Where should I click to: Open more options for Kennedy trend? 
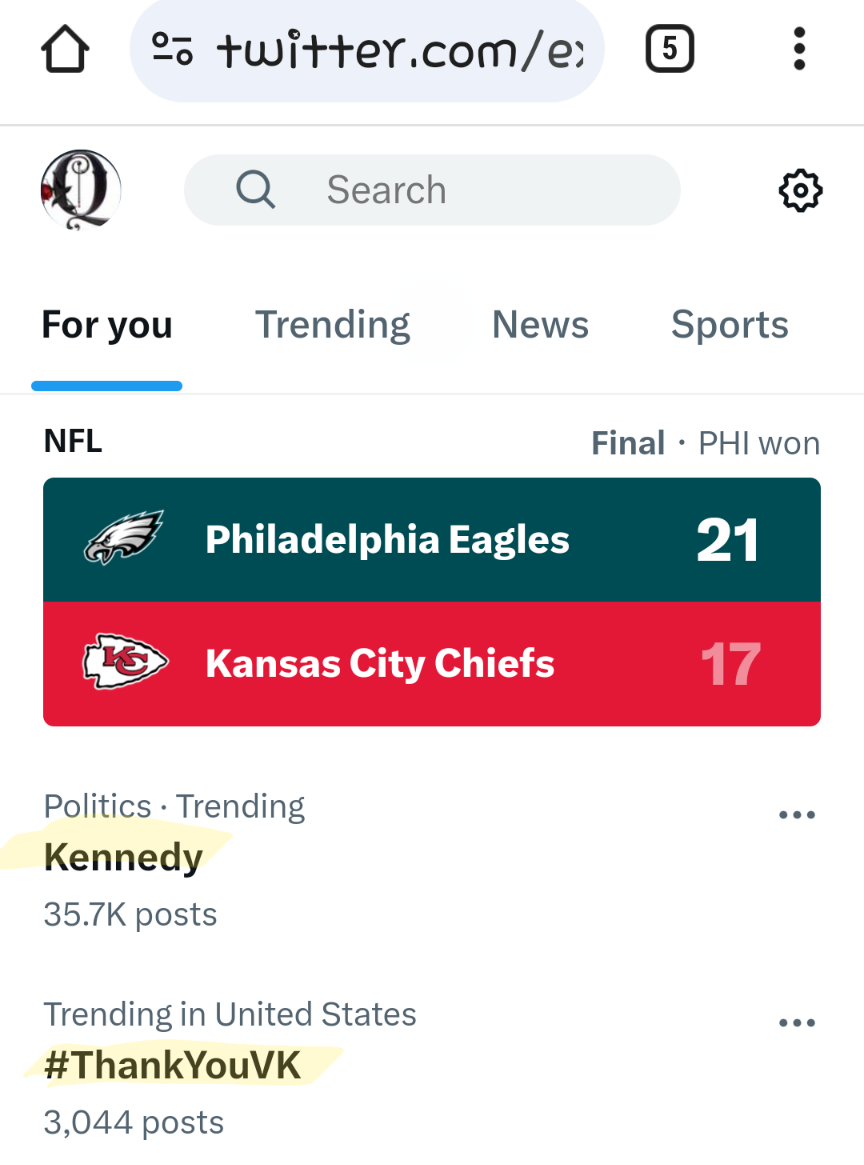click(x=796, y=815)
